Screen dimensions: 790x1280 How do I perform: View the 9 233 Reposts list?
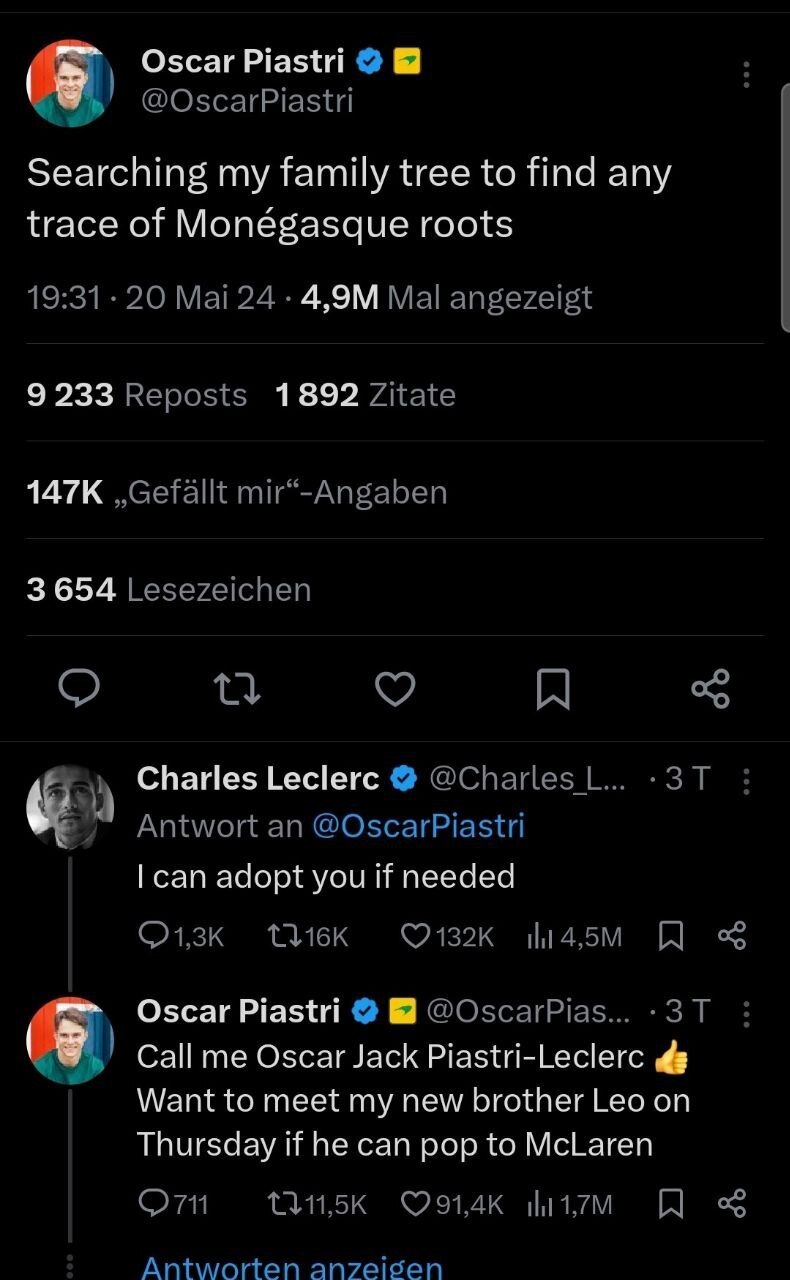pyautogui.click(x=137, y=395)
